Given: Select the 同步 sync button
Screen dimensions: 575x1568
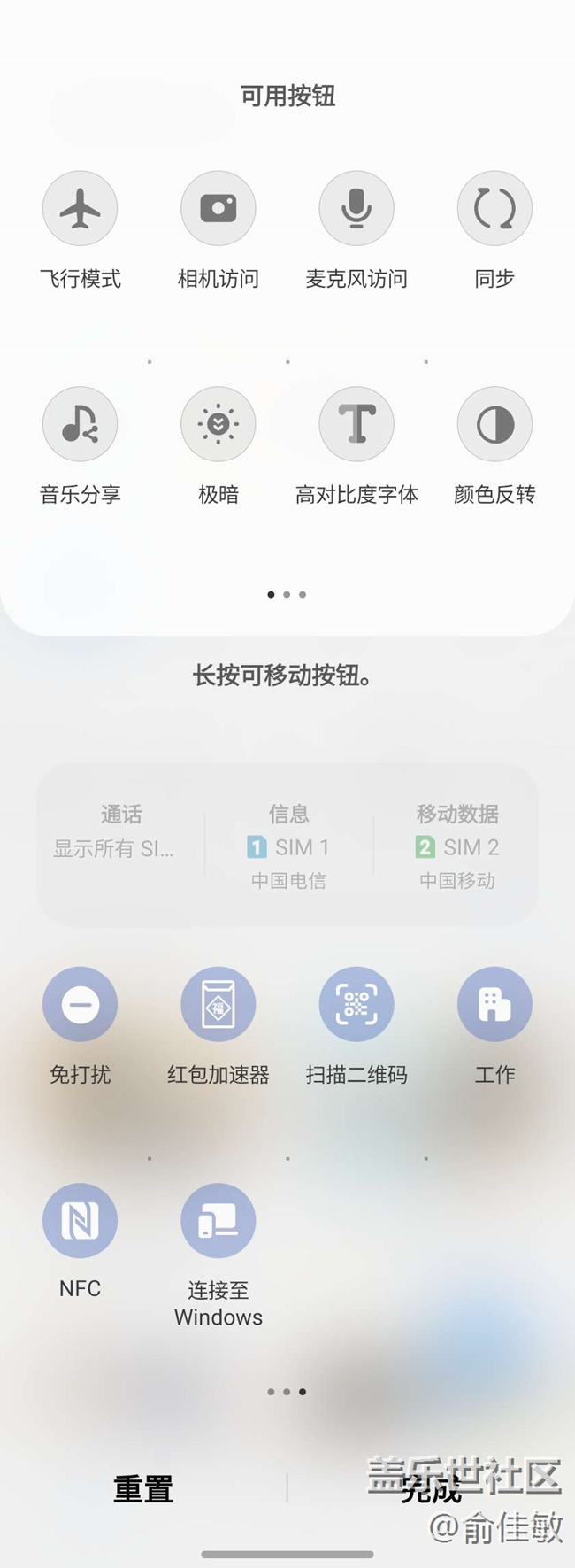Looking at the screenshot, I should (494, 209).
